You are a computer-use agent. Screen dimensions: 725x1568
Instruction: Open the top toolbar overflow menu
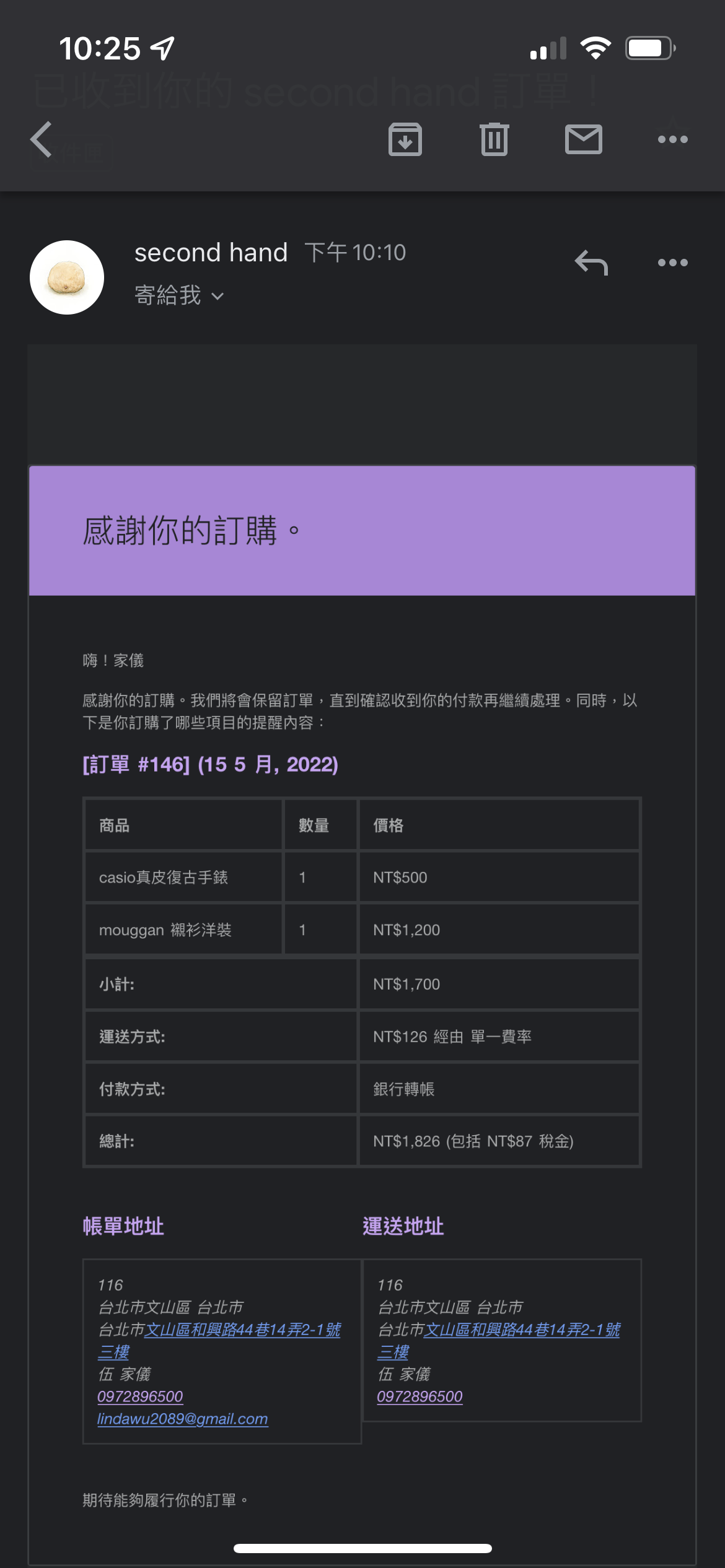click(672, 139)
